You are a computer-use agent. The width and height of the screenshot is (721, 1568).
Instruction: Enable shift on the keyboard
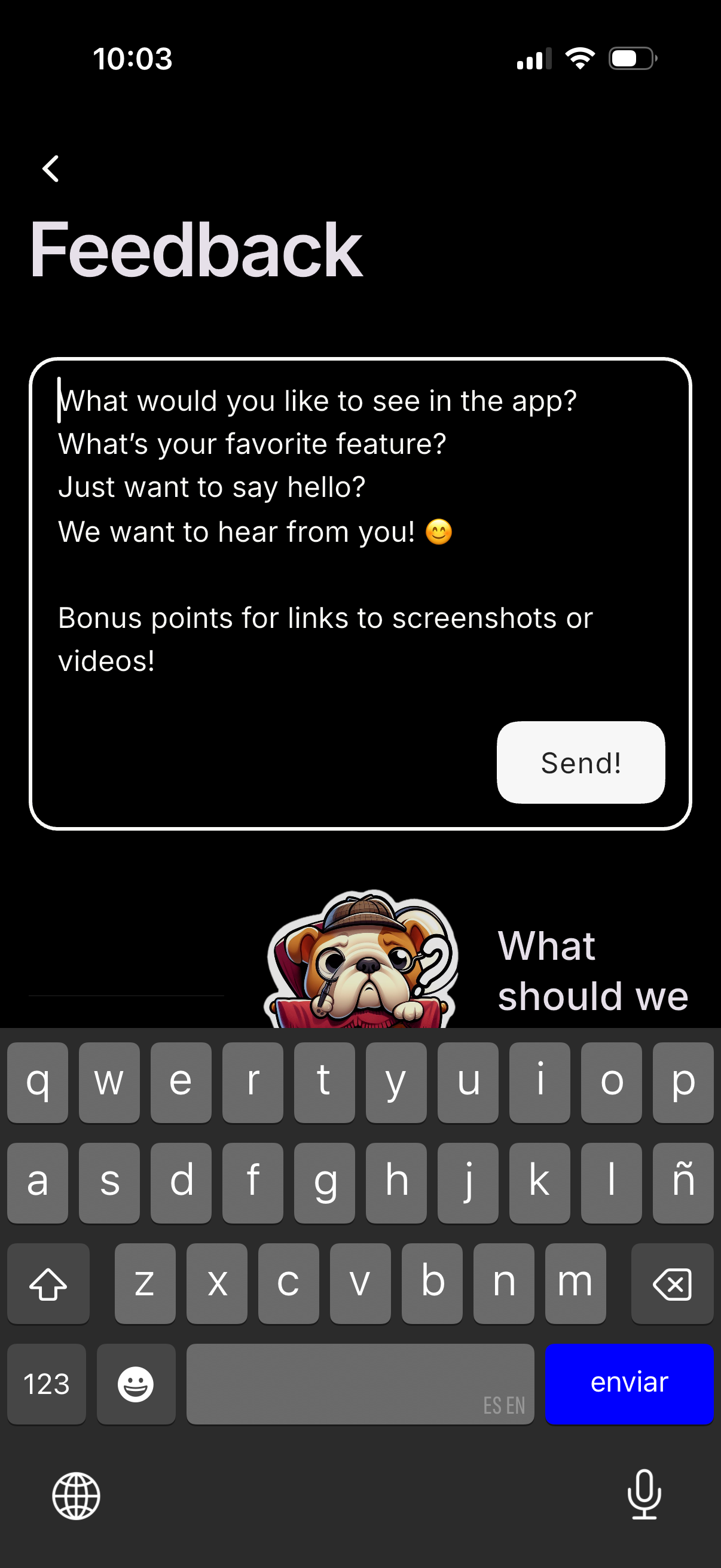[48, 1283]
